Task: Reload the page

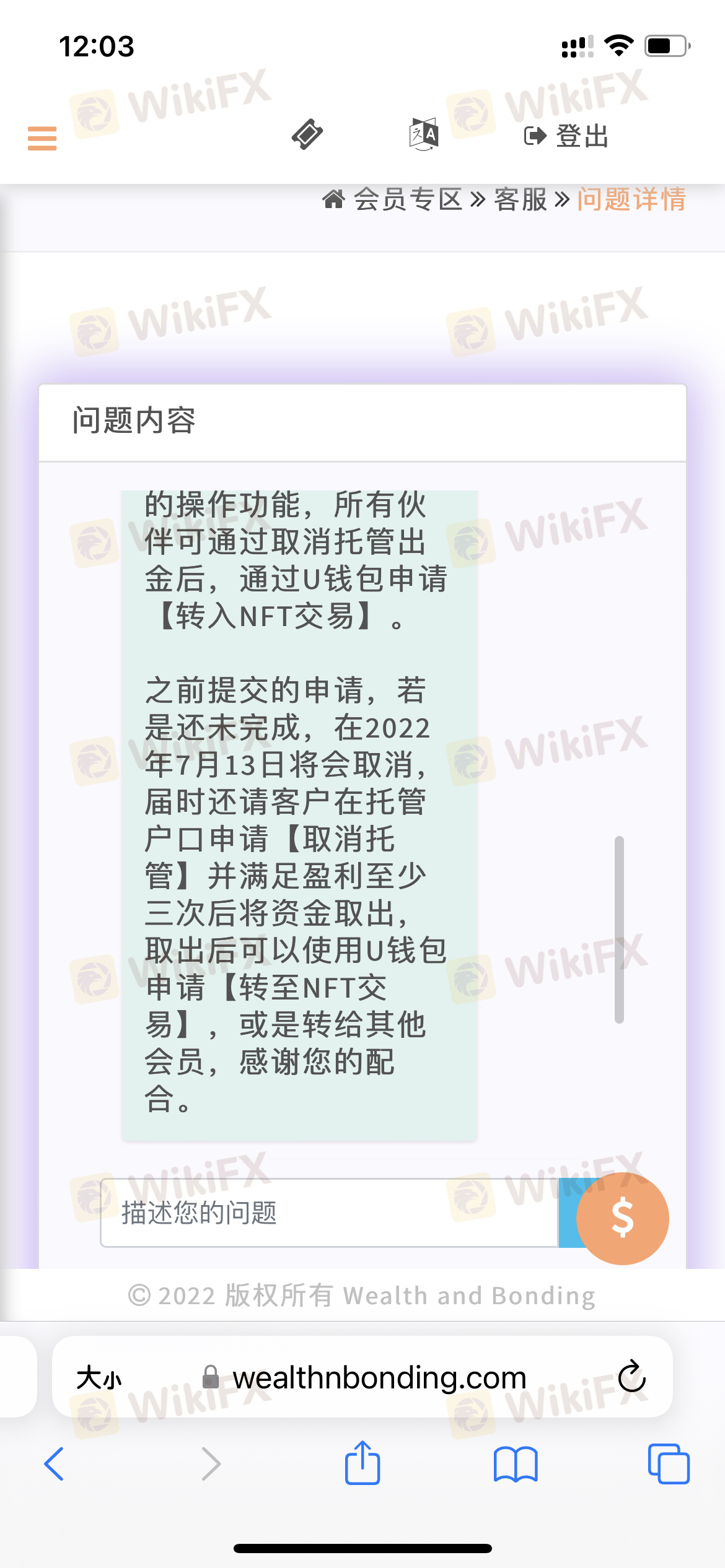Action: click(x=632, y=1376)
